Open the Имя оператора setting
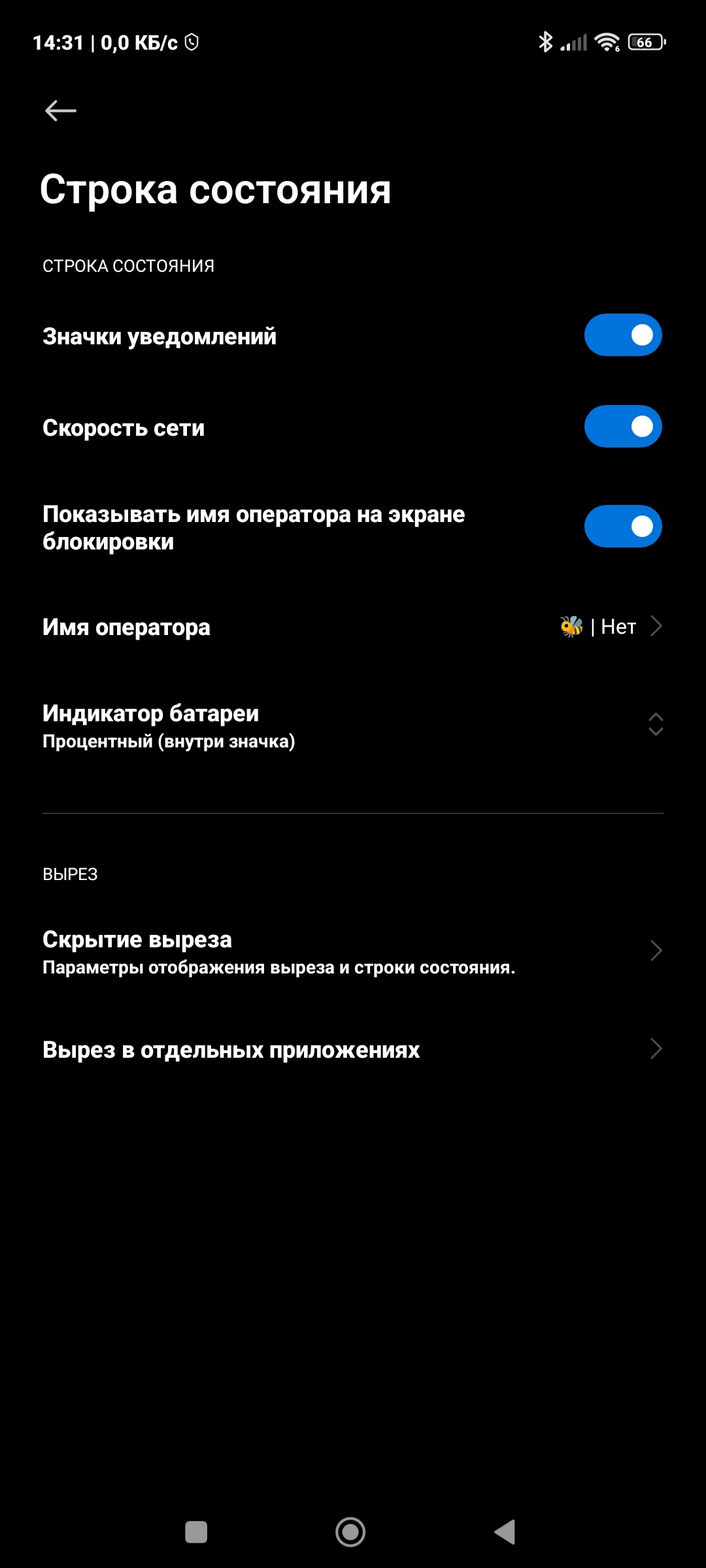This screenshot has width=706, height=1568. [353, 627]
